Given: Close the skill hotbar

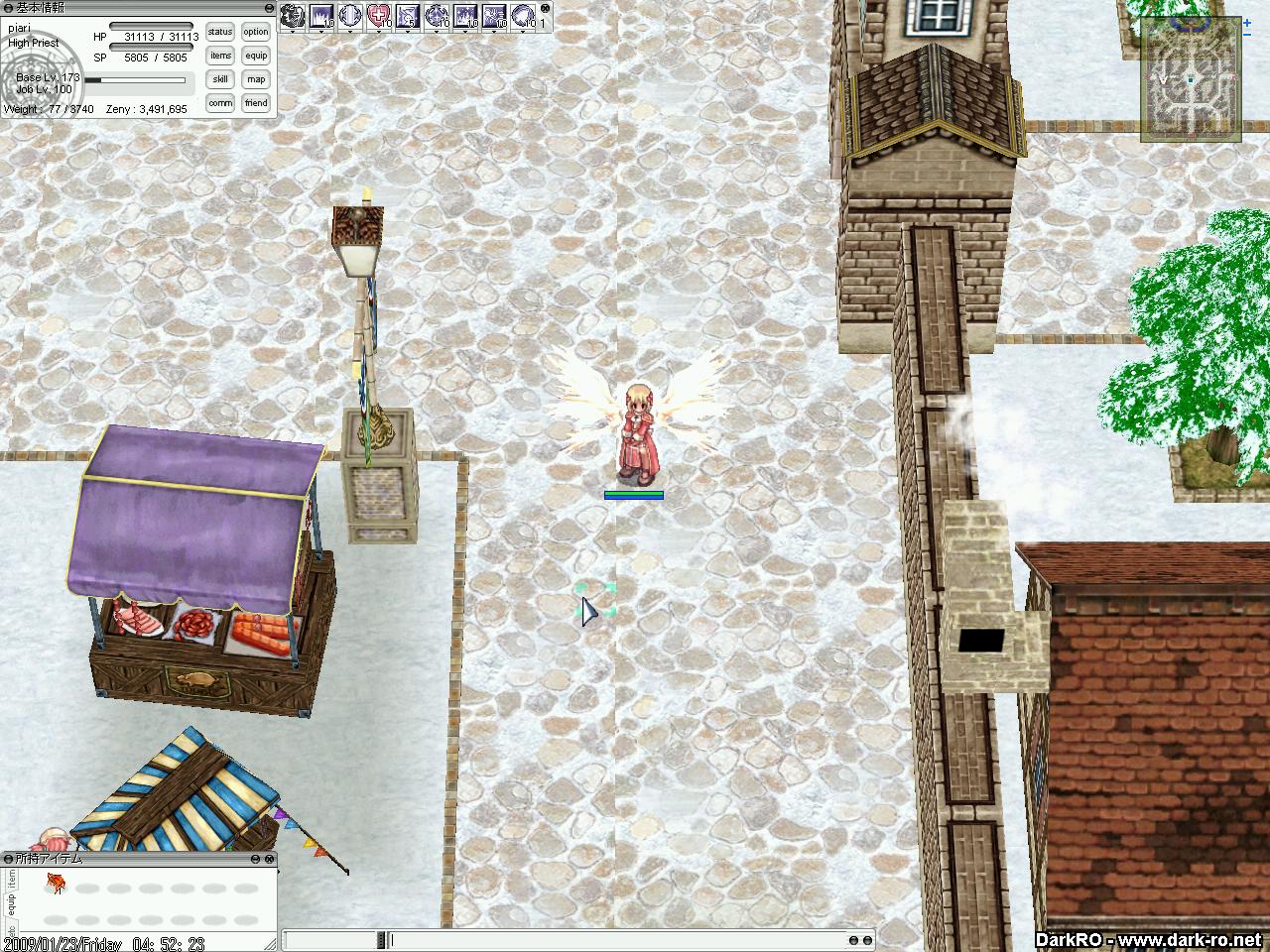Looking at the screenshot, I should (545, 8).
